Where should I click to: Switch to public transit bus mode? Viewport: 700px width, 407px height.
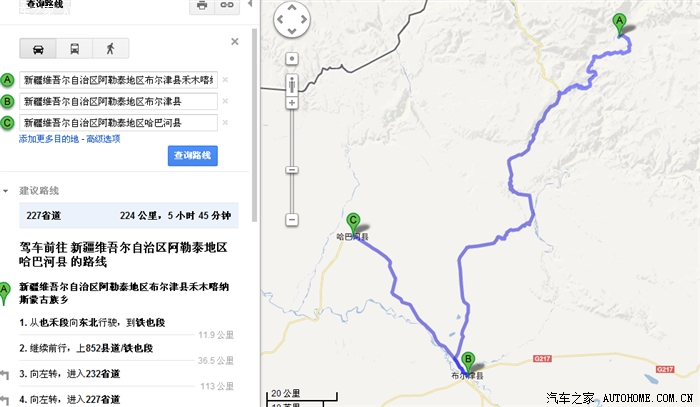pos(74,48)
